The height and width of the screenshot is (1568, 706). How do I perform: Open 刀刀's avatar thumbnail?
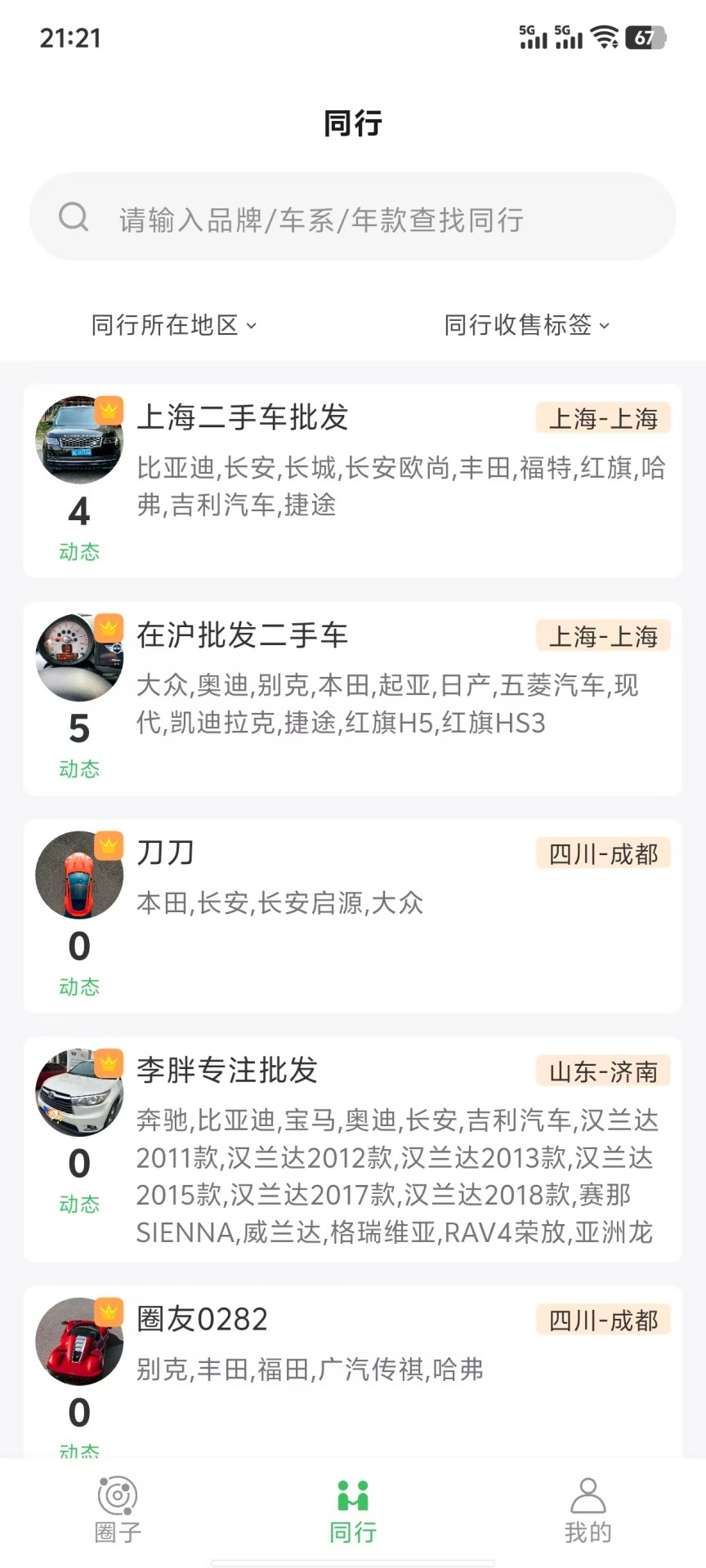coord(78,875)
